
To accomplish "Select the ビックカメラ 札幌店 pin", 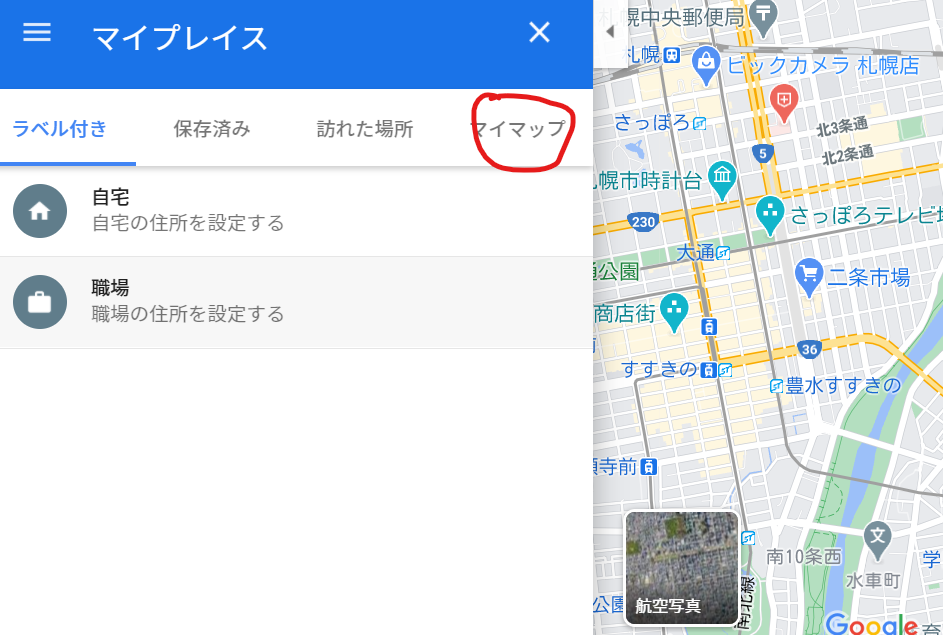I will pos(707,63).
